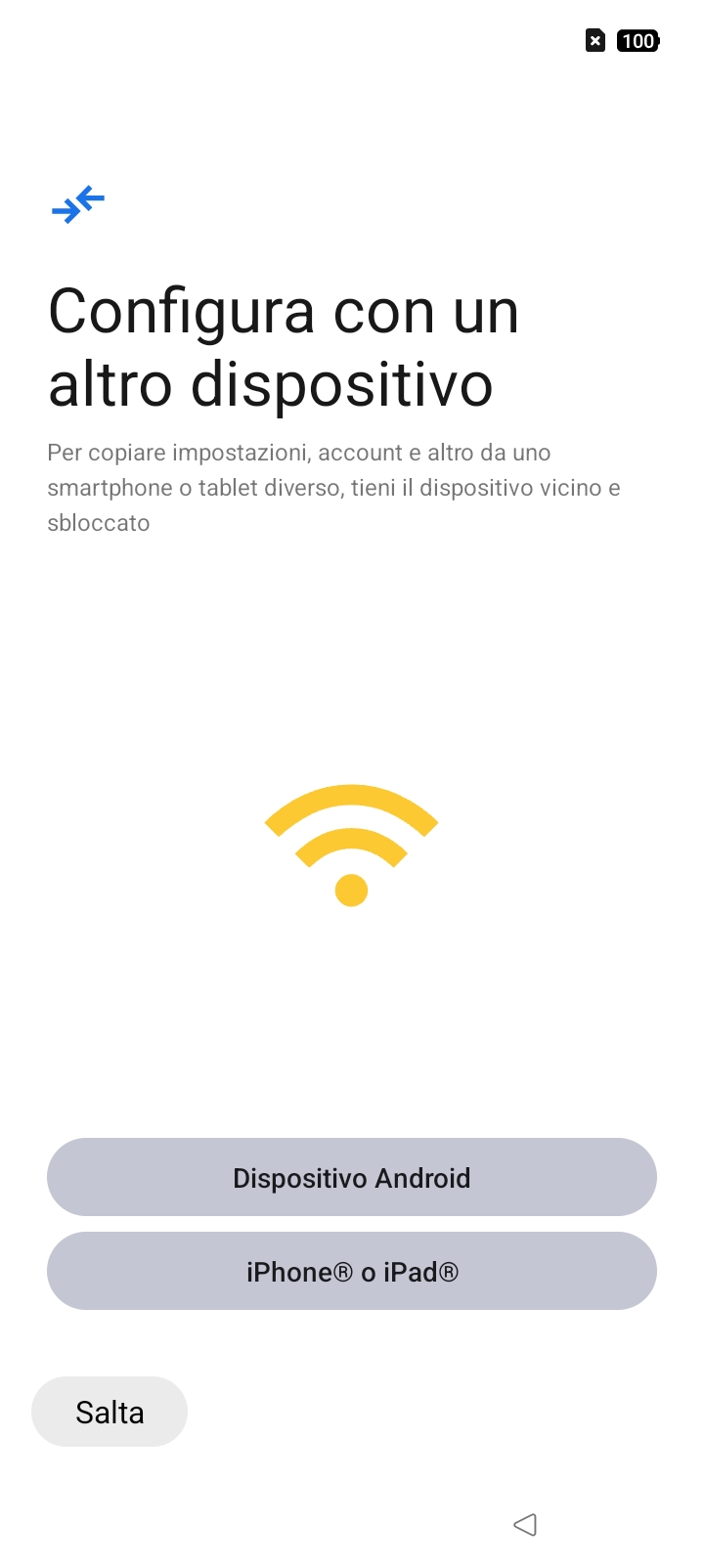704x1568 pixels.
Task: Go back with the navigation arrow
Action: point(525,1524)
